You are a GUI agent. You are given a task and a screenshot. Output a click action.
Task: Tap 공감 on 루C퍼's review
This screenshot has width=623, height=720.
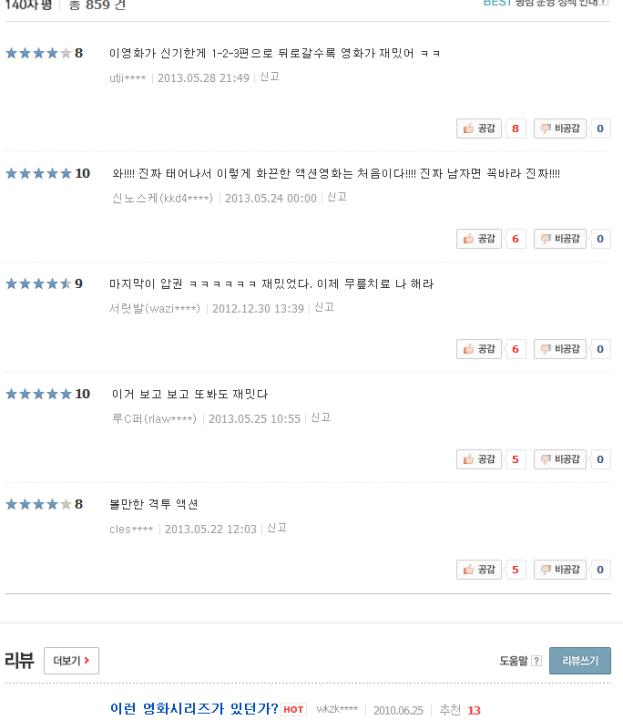(x=479, y=459)
